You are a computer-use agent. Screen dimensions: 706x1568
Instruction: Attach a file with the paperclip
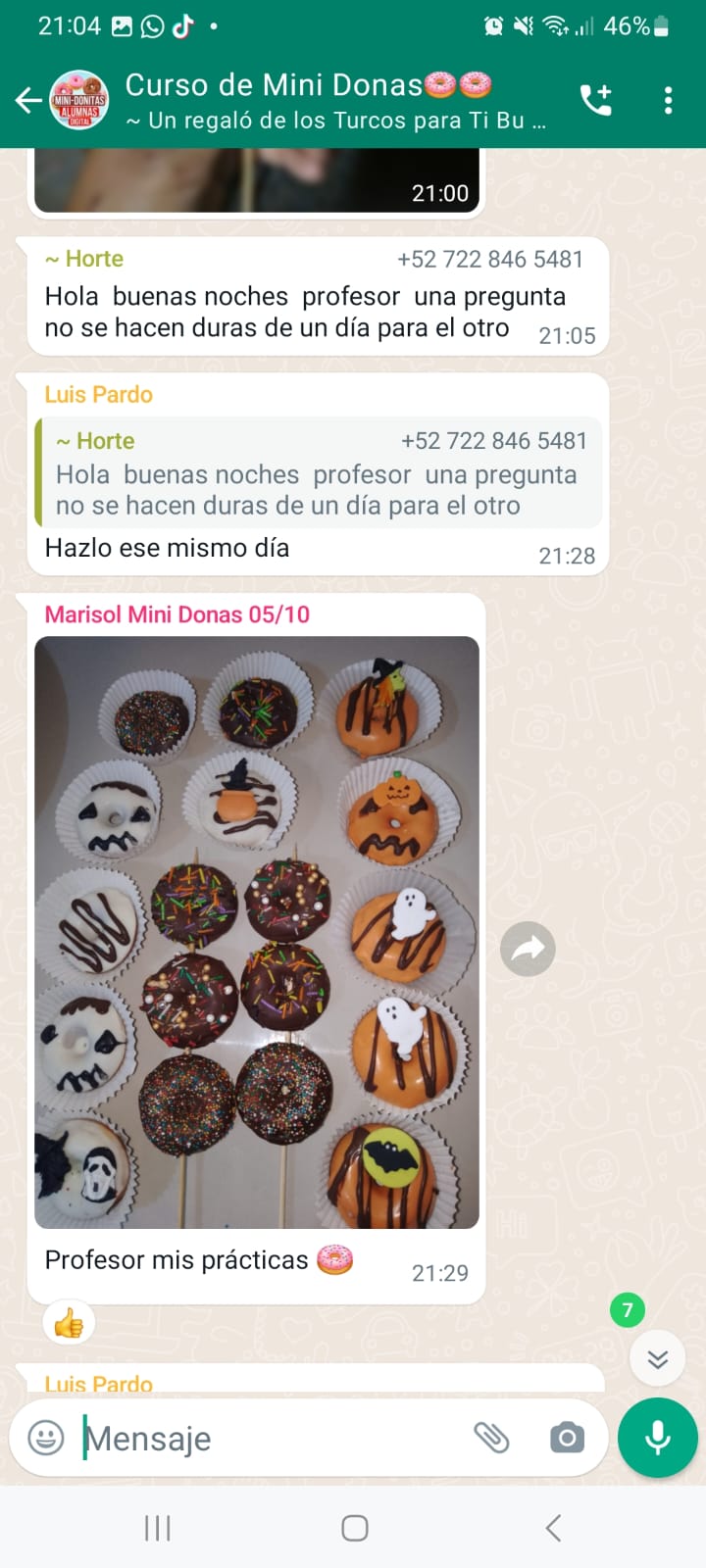point(491,1438)
